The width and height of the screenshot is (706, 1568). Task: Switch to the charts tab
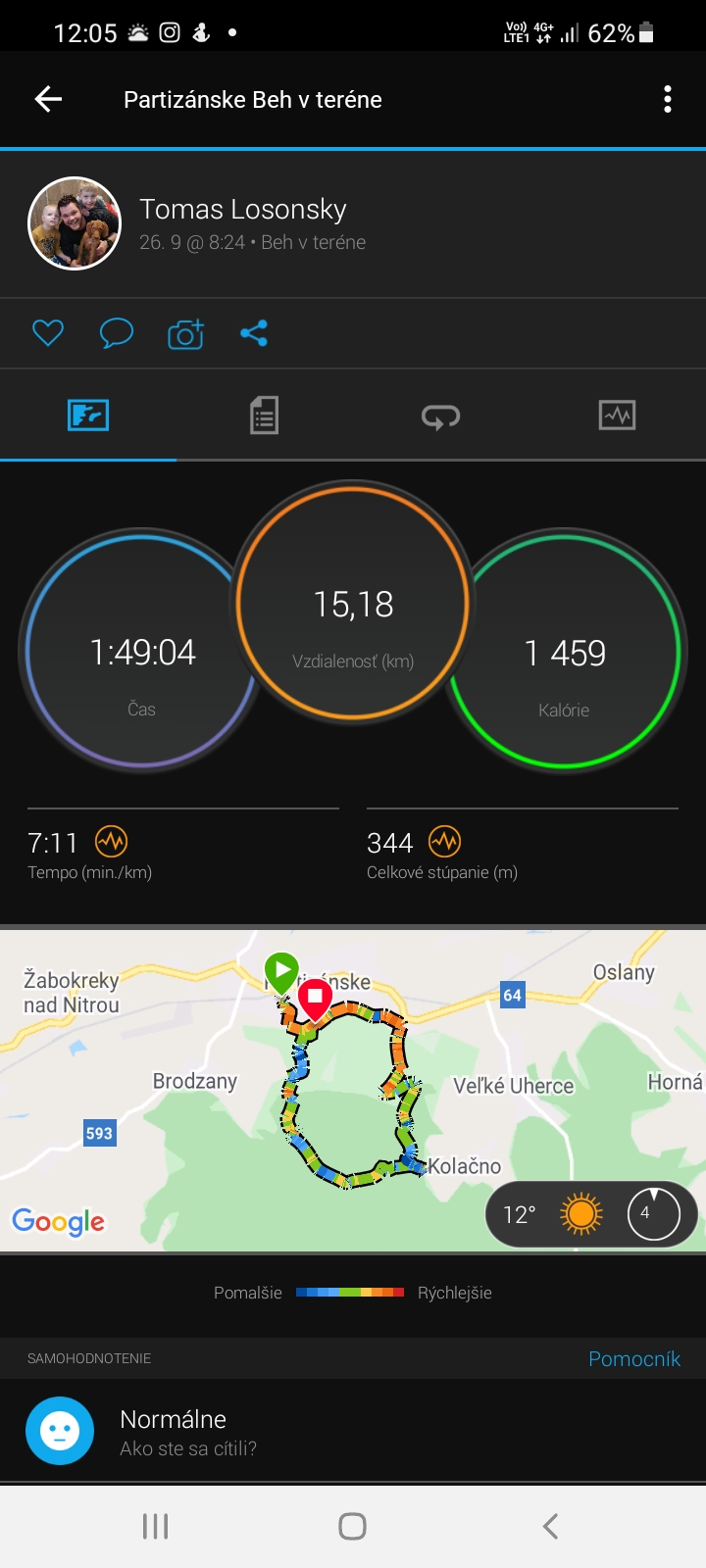click(617, 416)
